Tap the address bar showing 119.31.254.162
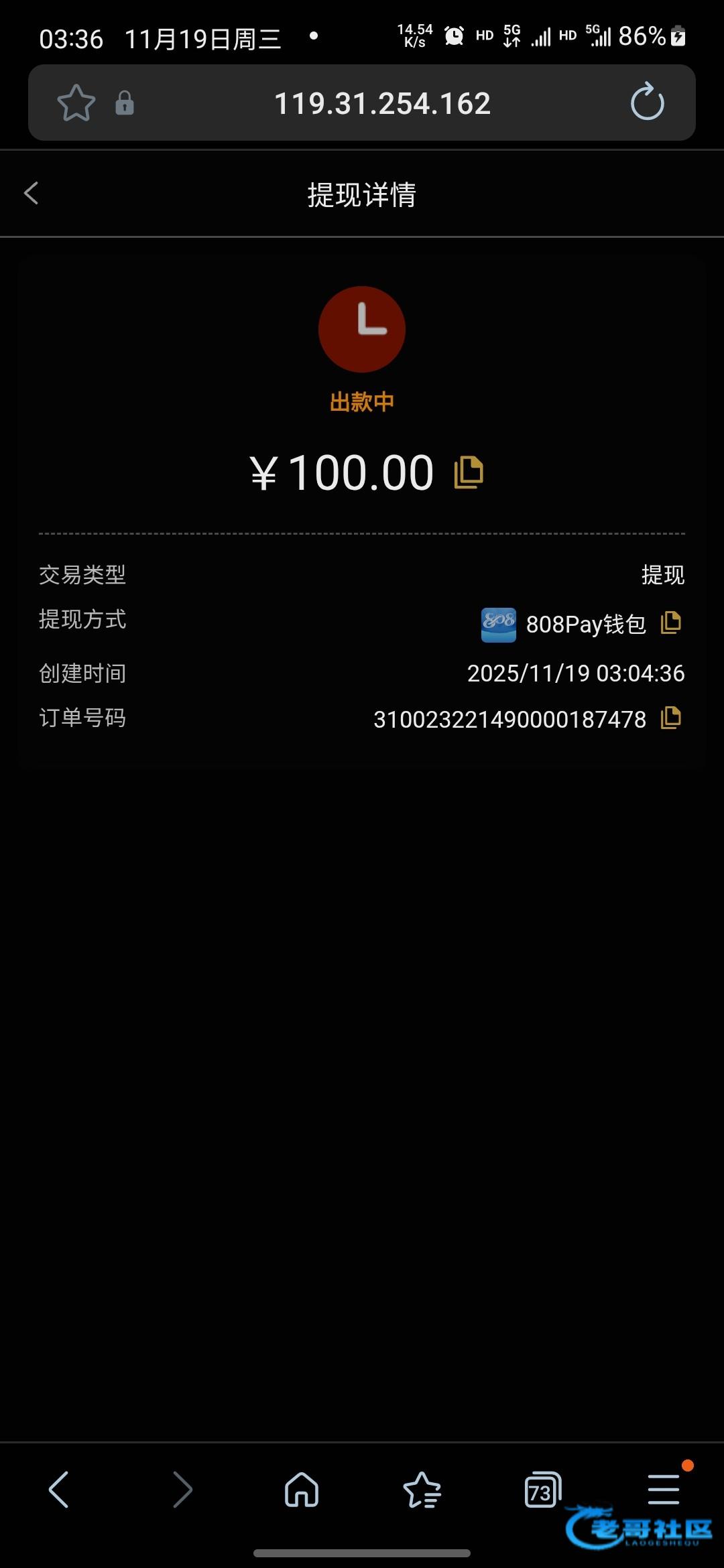The height and width of the screenshot is (1568, 724). click(382, 103)
